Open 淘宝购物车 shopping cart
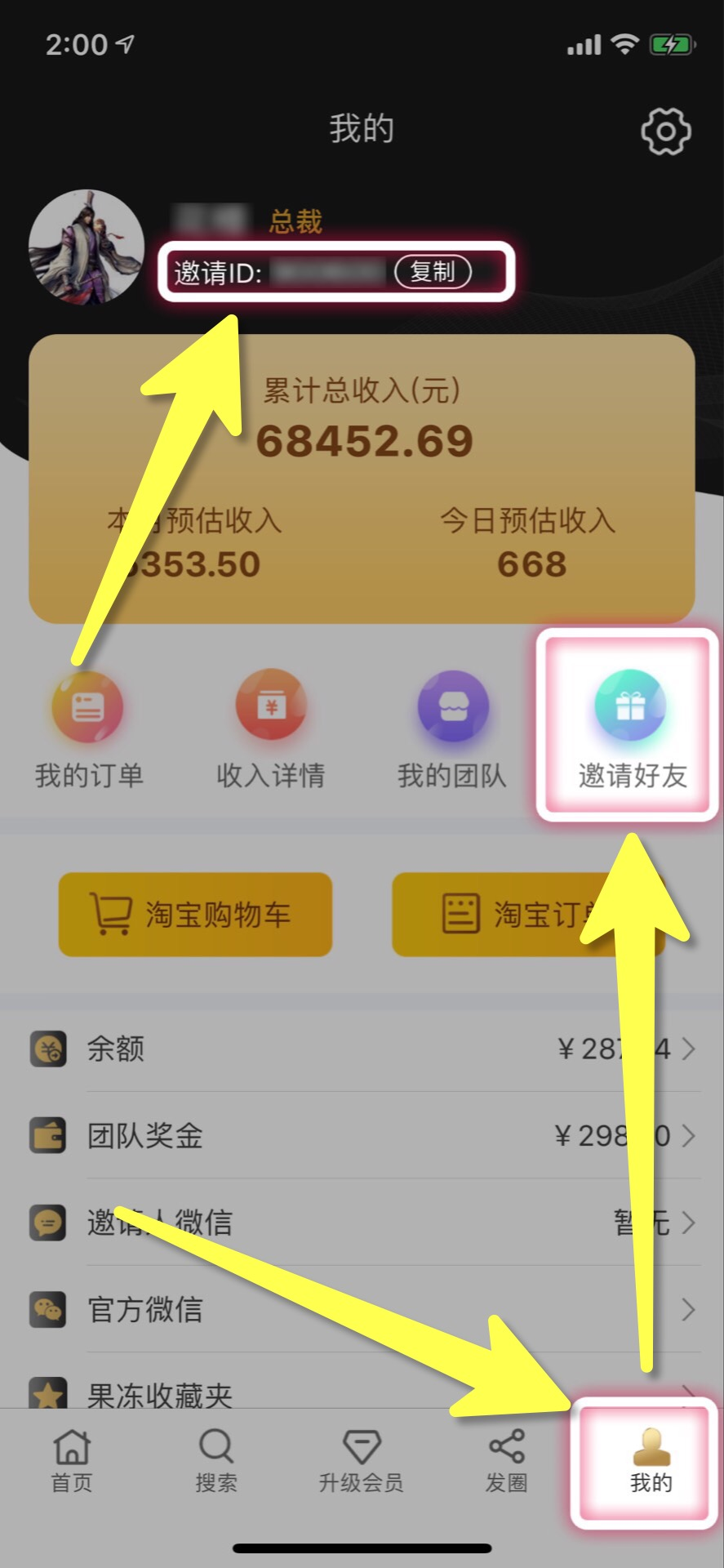The width and height of the screenshot is (724, 1568). point(195,914)
